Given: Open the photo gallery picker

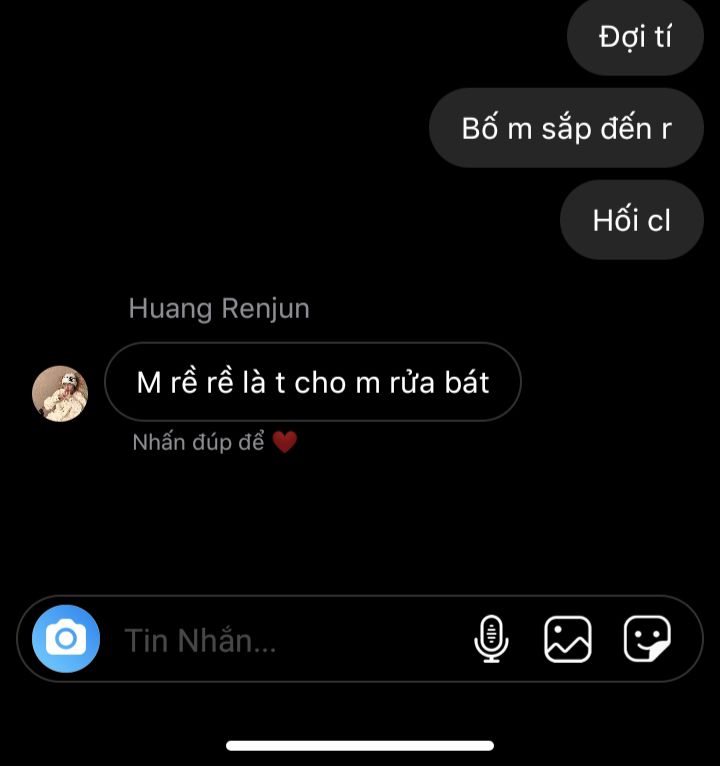Looking at the screenshot, I should [568, 639].
